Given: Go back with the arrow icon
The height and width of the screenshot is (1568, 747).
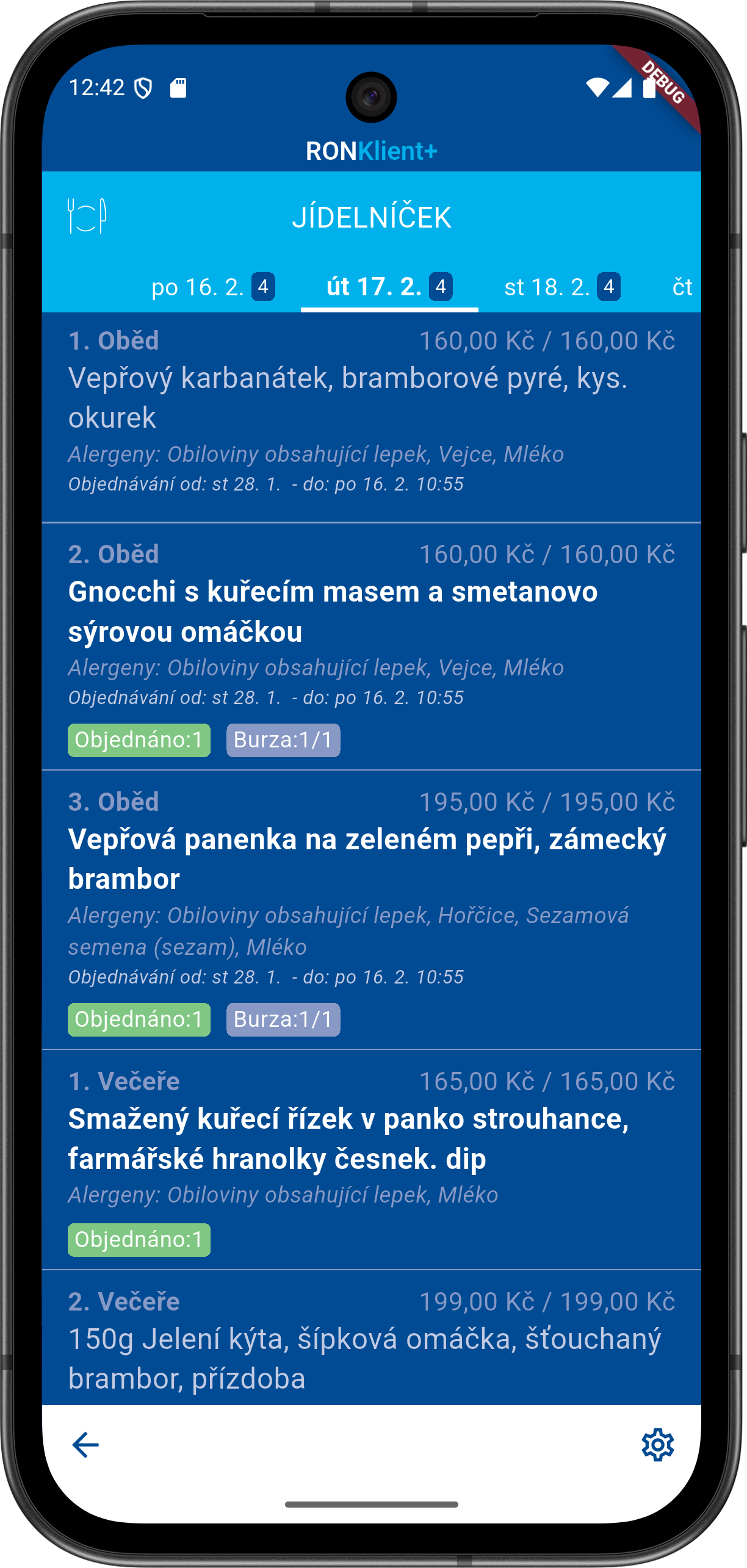Looking at the screenshot, I should (x=85, y=1445).
